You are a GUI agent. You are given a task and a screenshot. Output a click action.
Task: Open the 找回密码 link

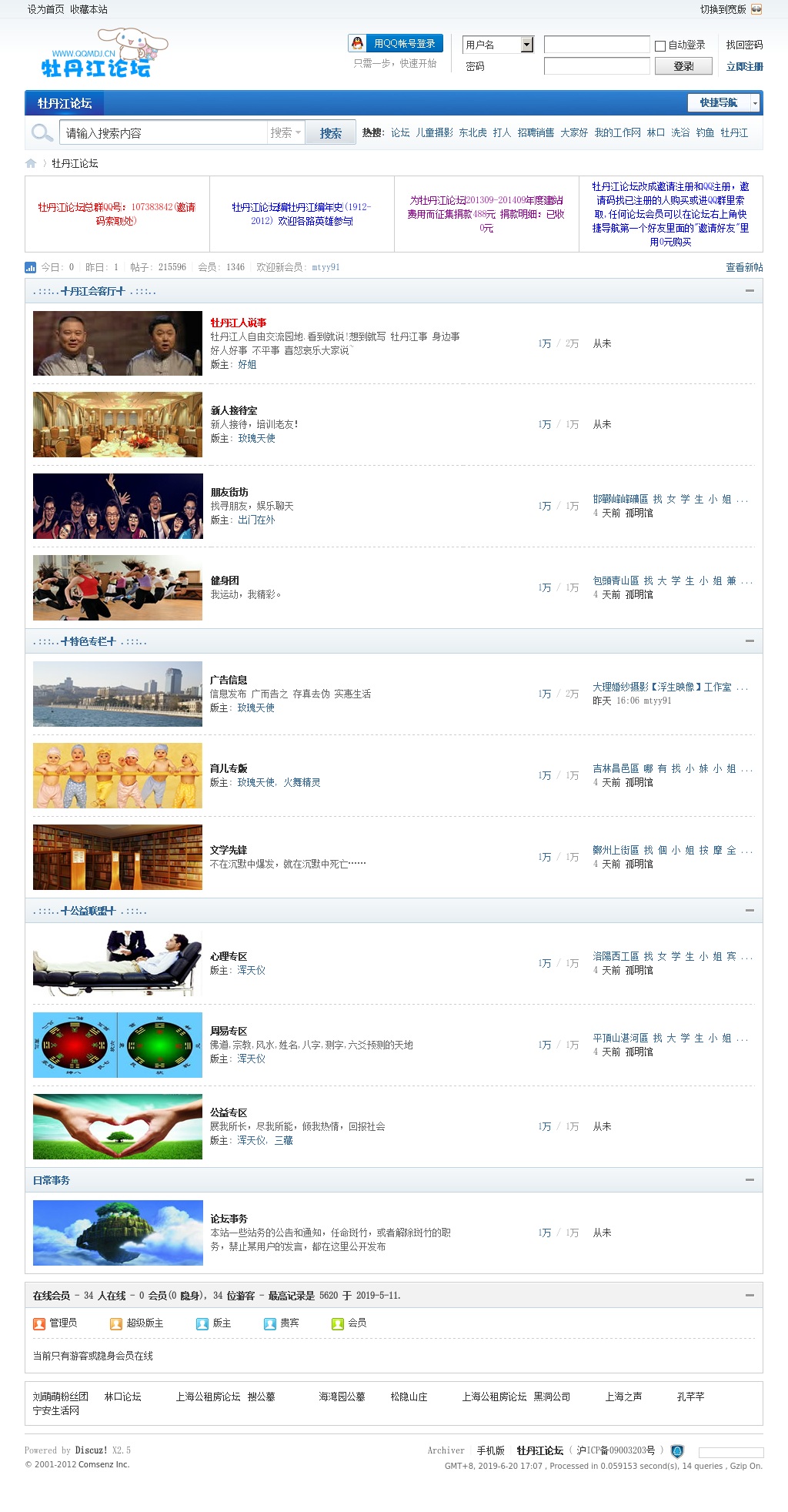(744, 45)
